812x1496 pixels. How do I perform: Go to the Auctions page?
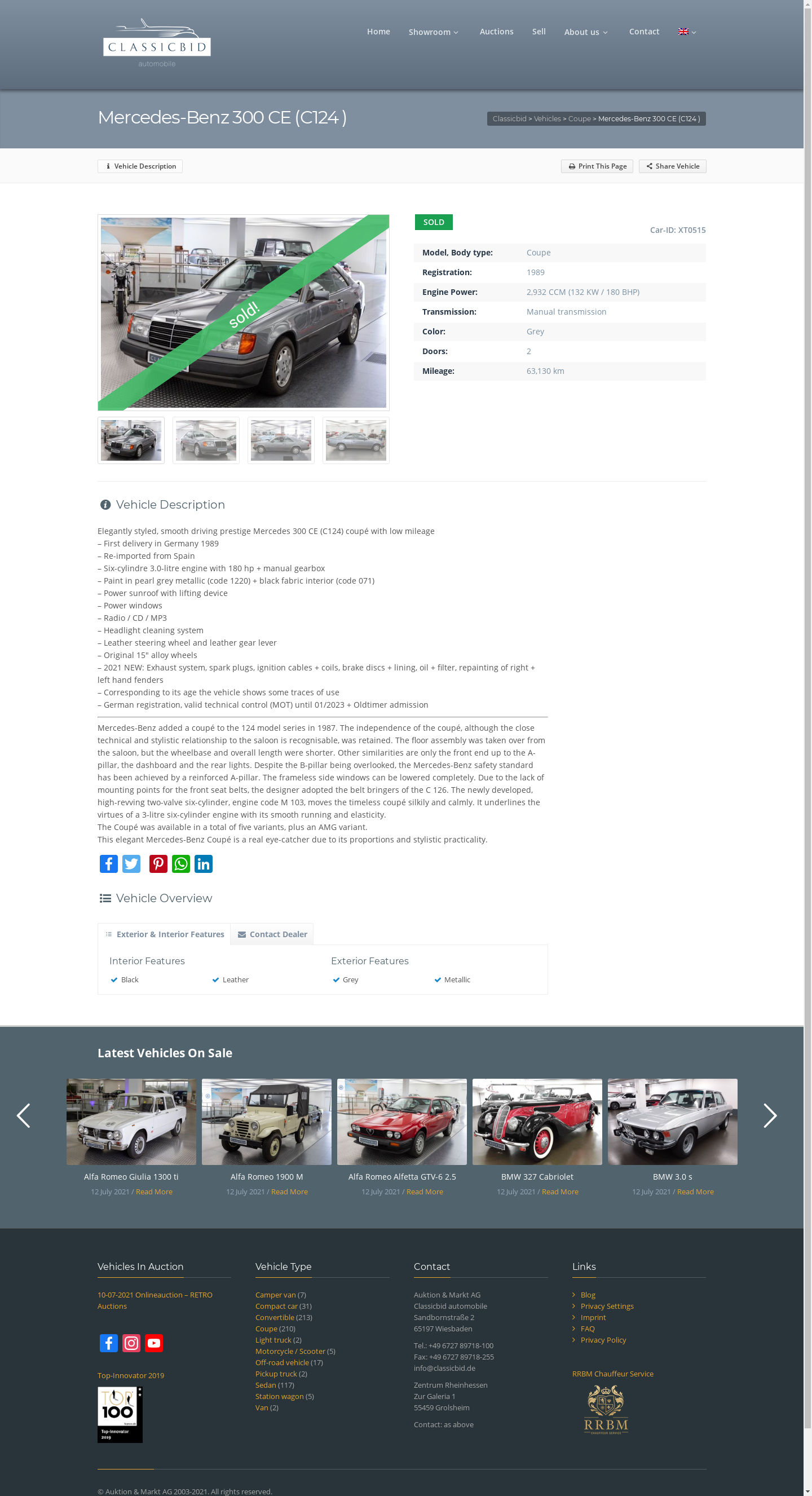click(x=496, y=32)
